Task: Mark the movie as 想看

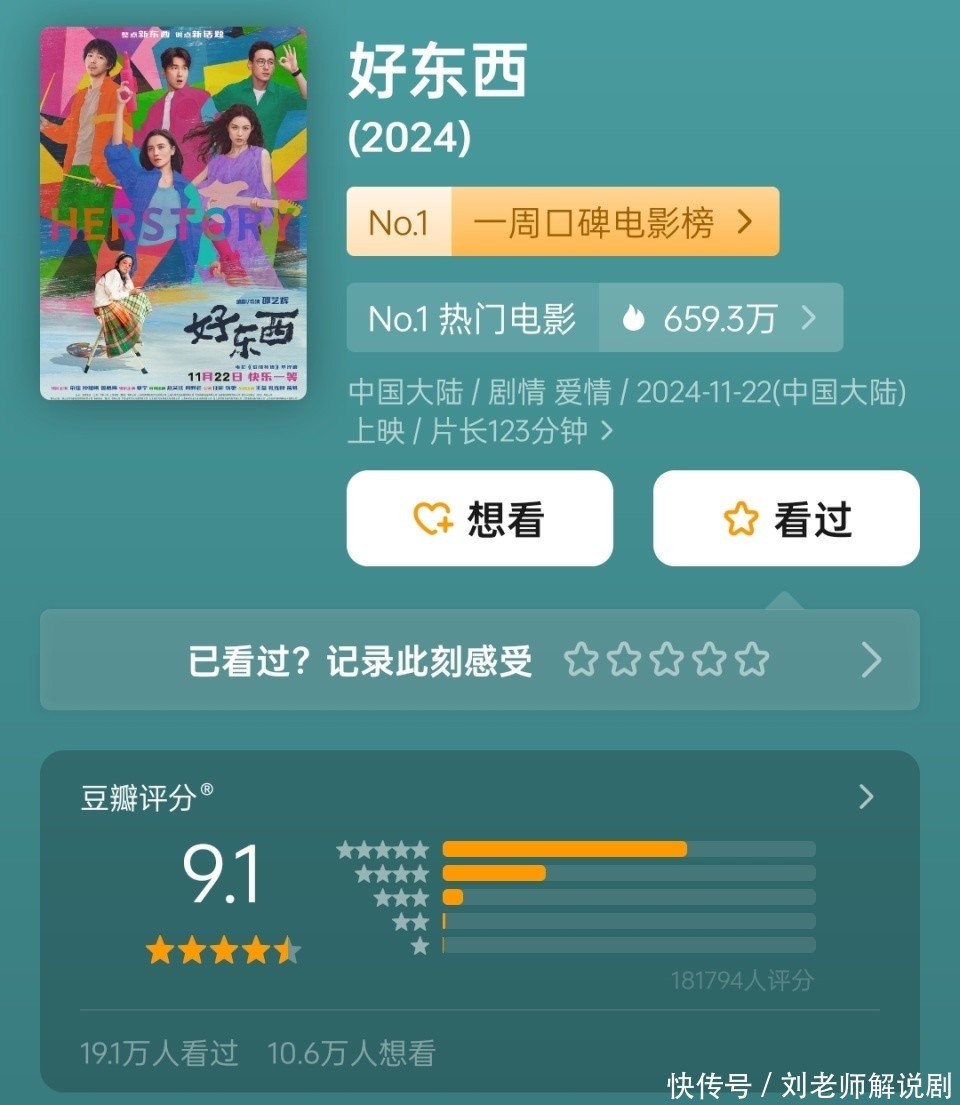Action: coord(479,519)
